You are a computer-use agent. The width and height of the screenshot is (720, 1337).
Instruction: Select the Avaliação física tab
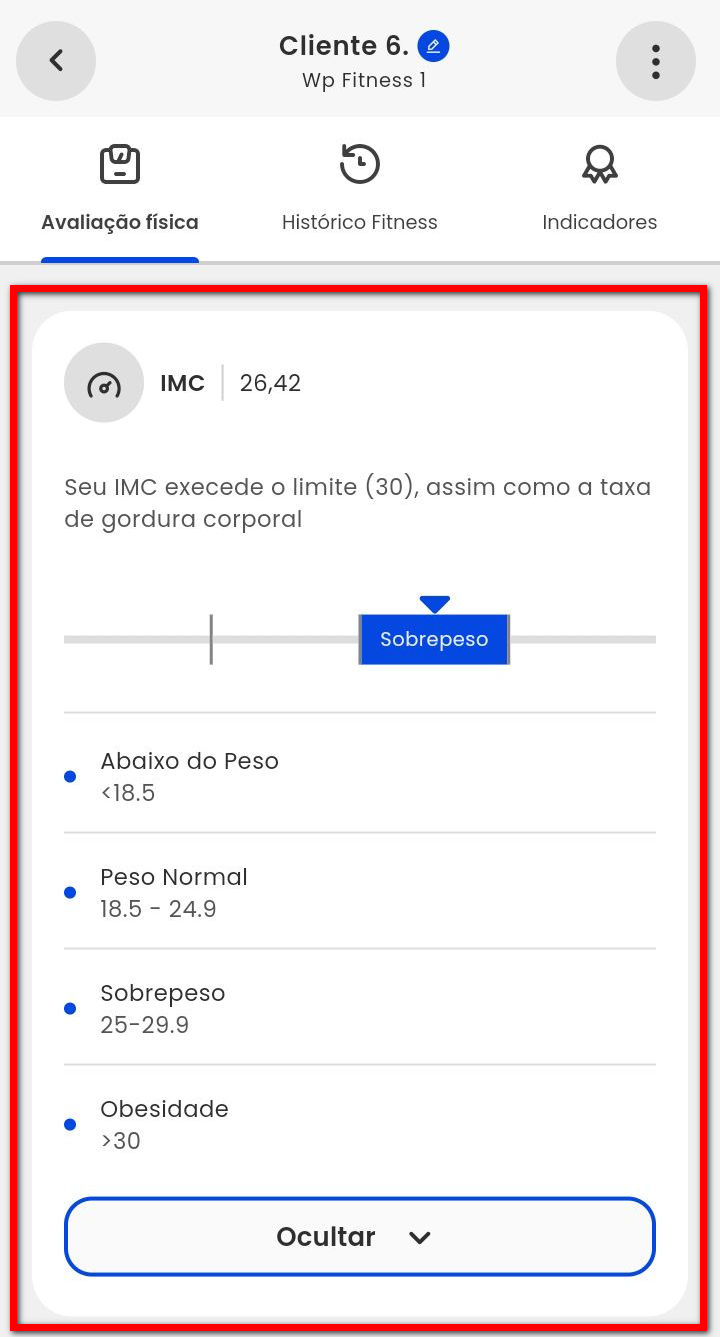(120, 188)
